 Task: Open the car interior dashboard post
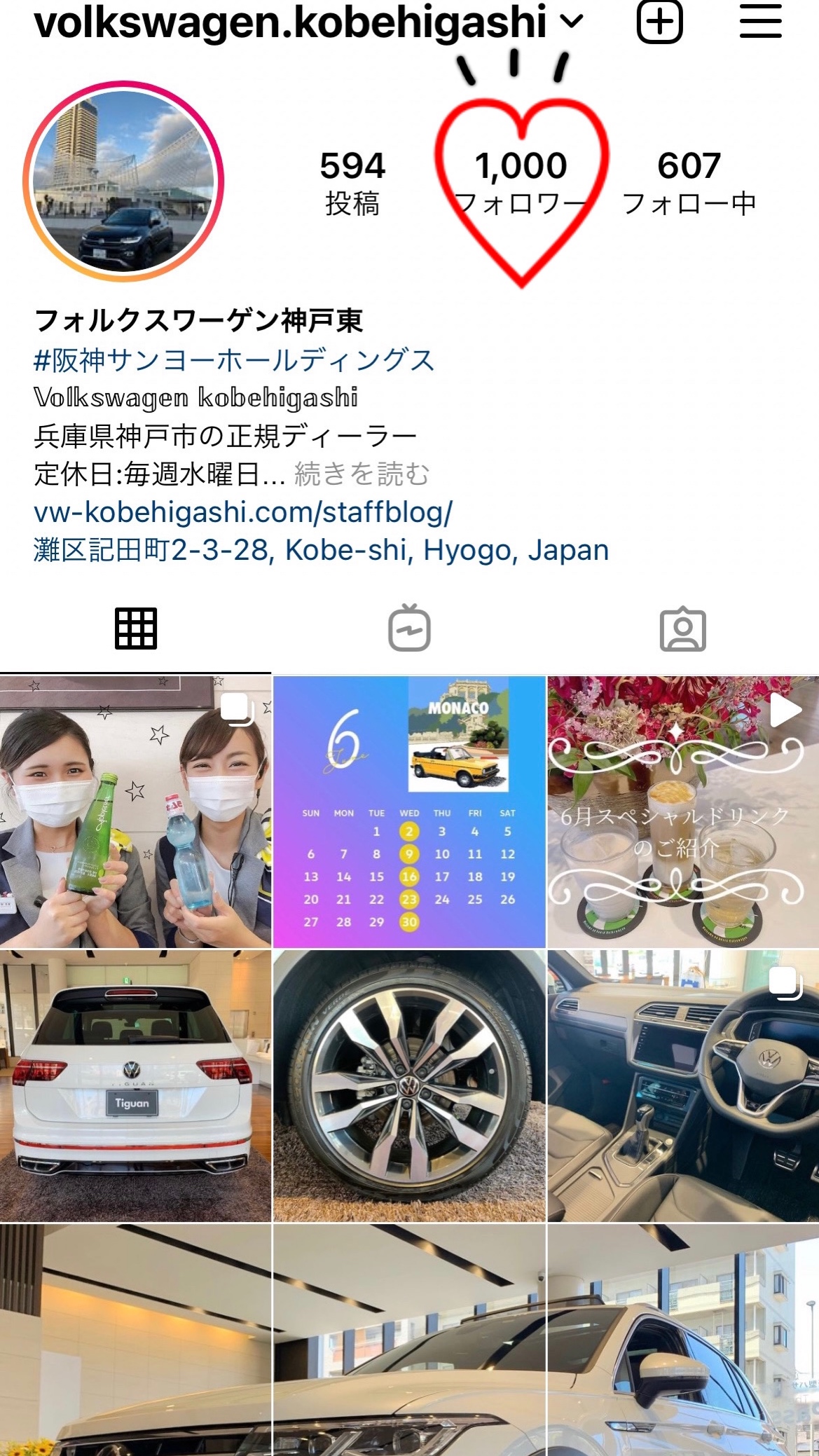682,1085
